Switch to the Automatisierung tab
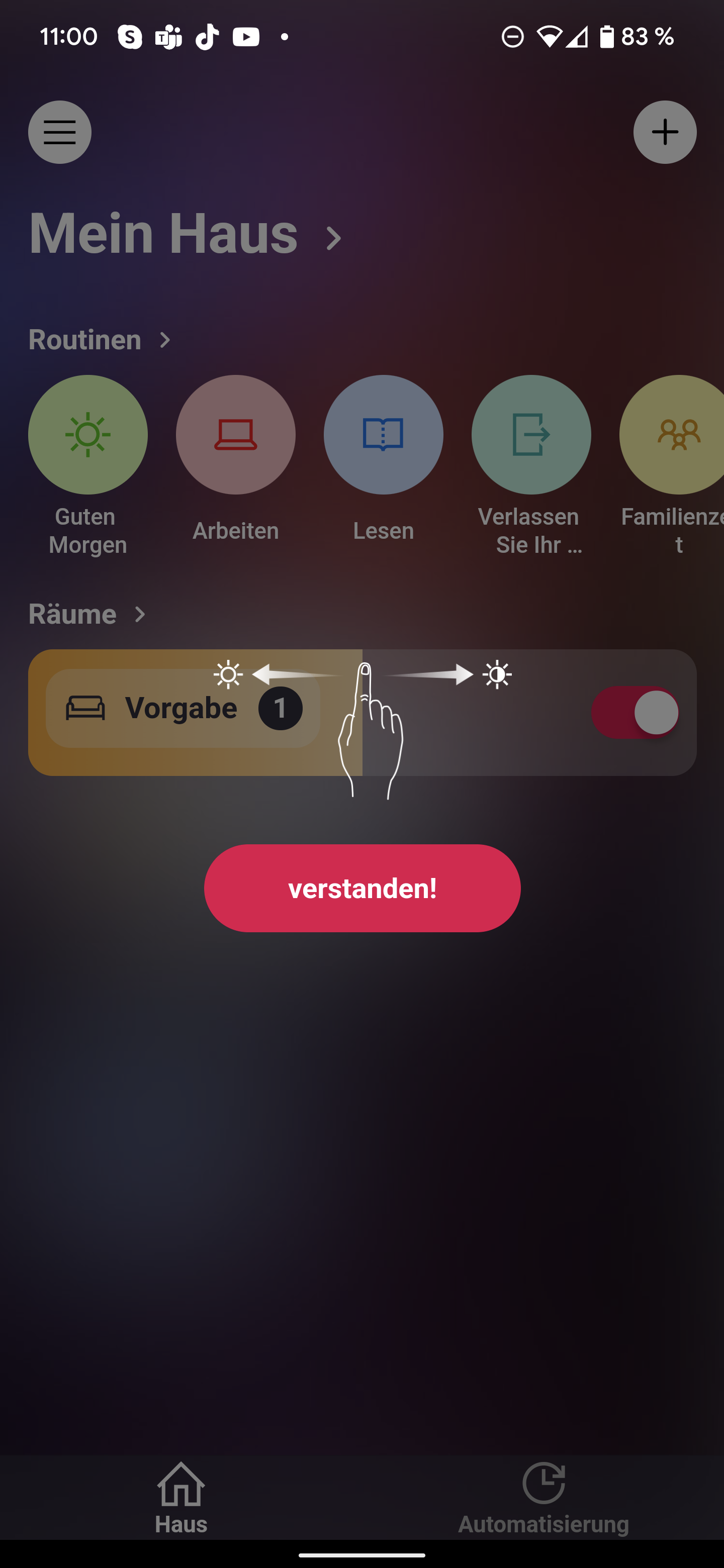Viewport: 724px width, 1568px height. [x=543, y=1498]
